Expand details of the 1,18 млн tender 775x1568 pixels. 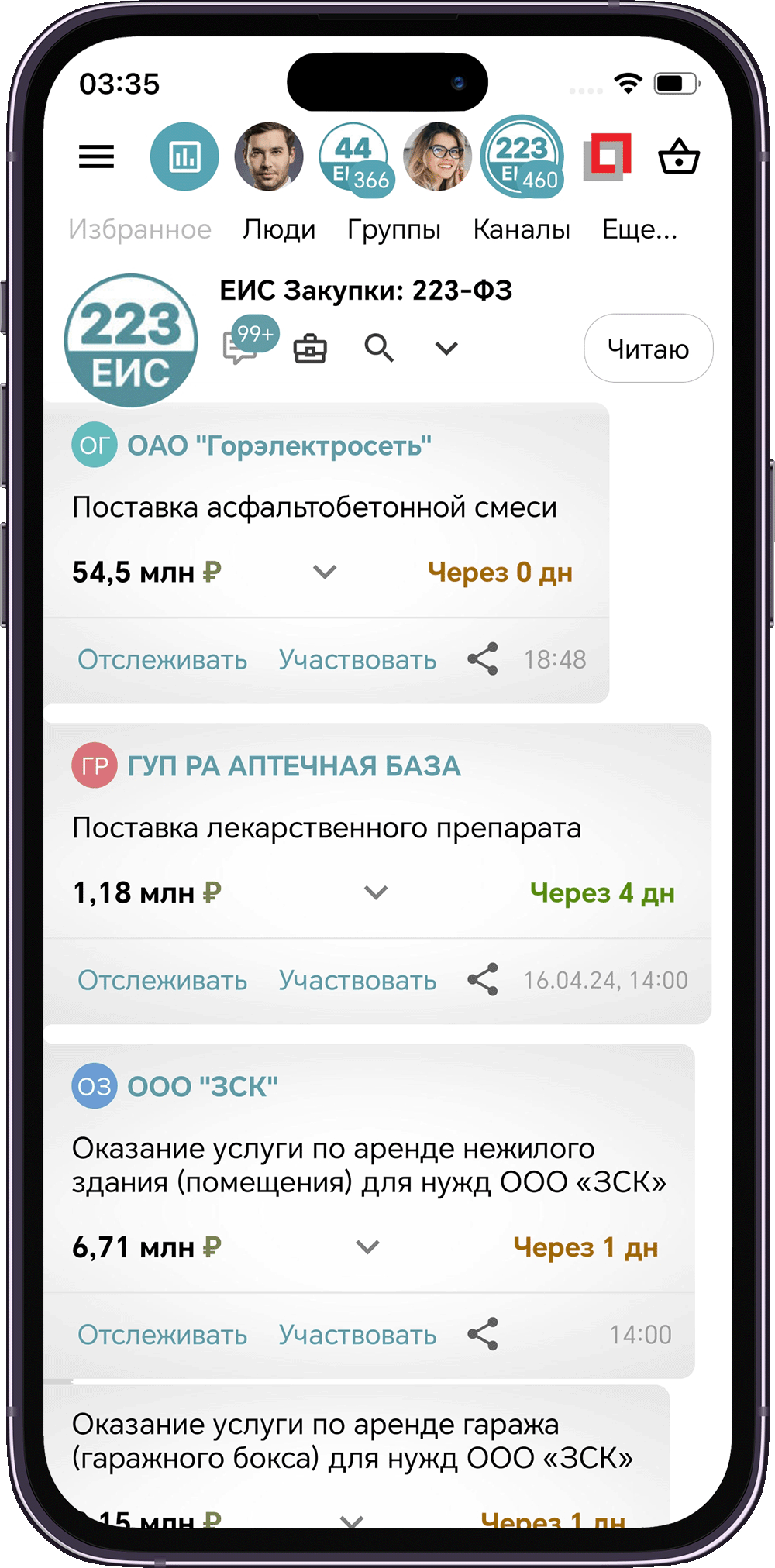376,892
